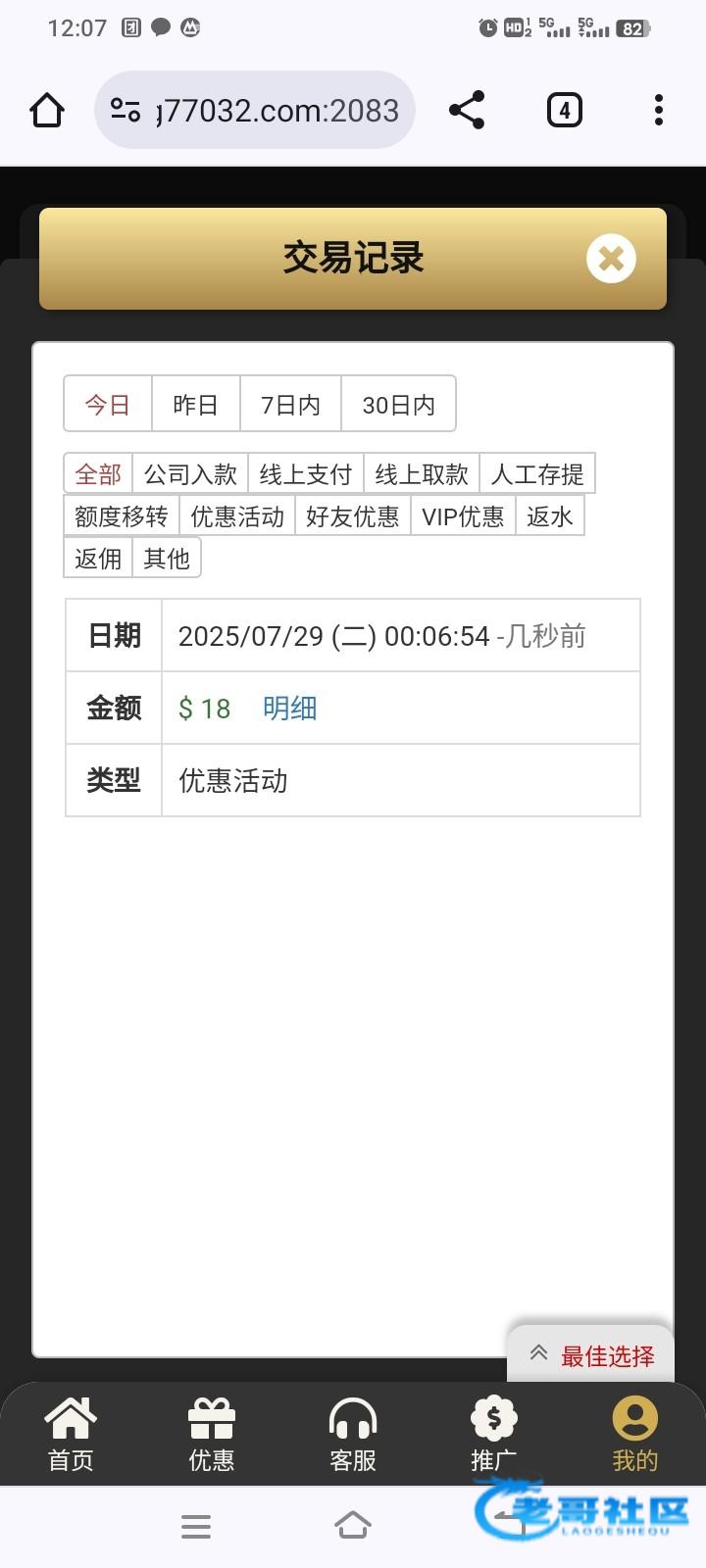
Task: Filter by VIP优惠
Action: (463, 516)
